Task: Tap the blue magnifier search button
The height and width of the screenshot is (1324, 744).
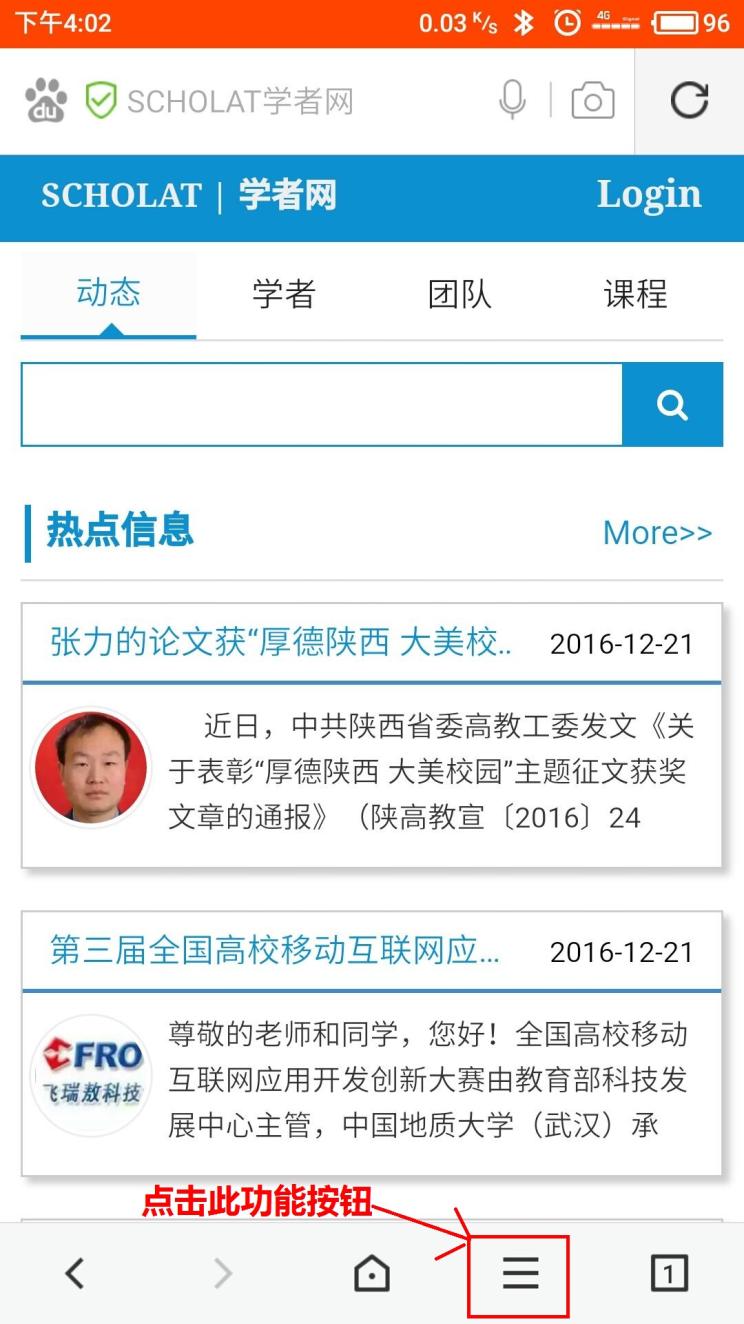Action: [x=672, y=404]
